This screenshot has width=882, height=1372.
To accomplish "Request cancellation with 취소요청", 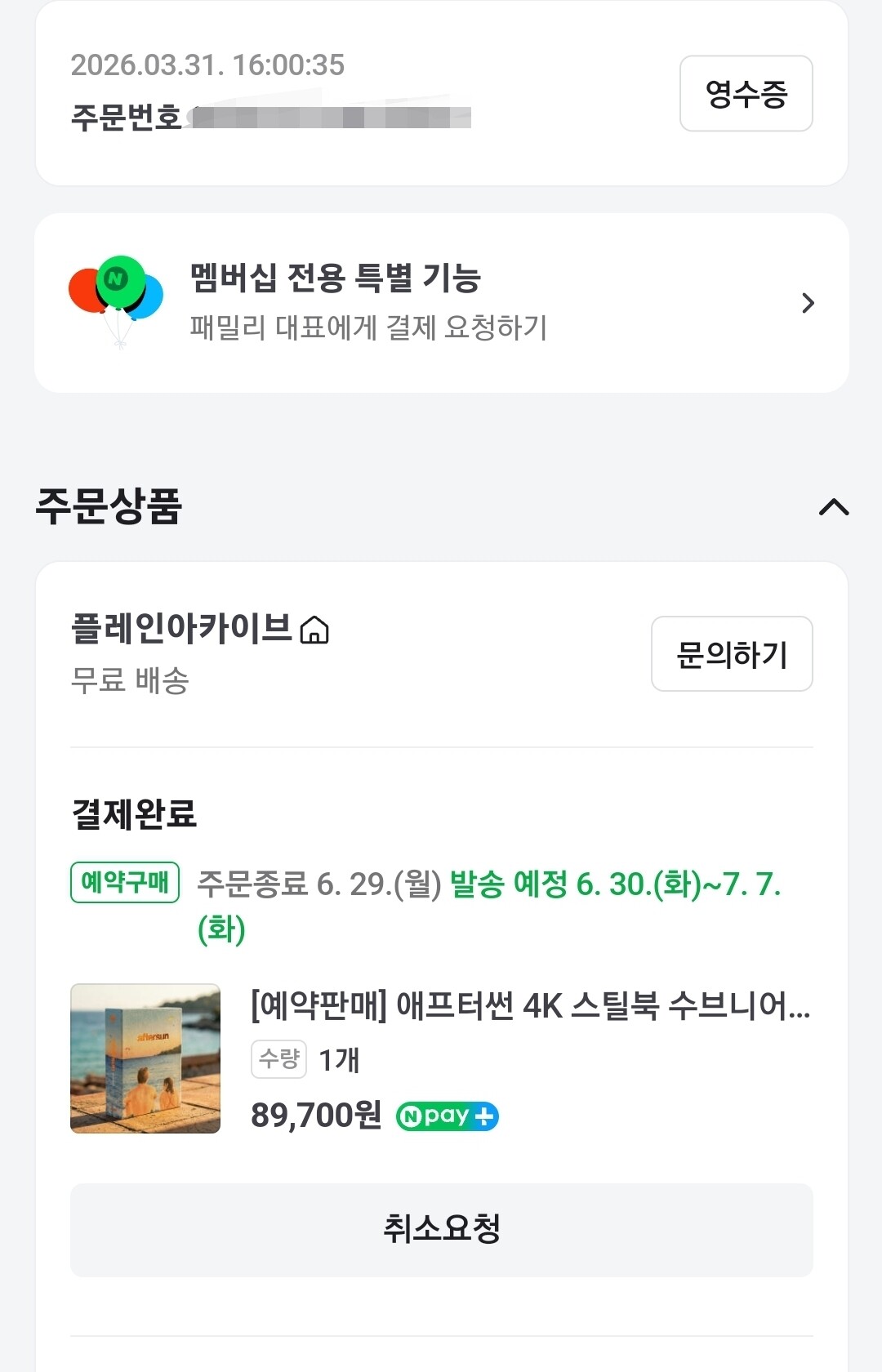I will 441,1229.
